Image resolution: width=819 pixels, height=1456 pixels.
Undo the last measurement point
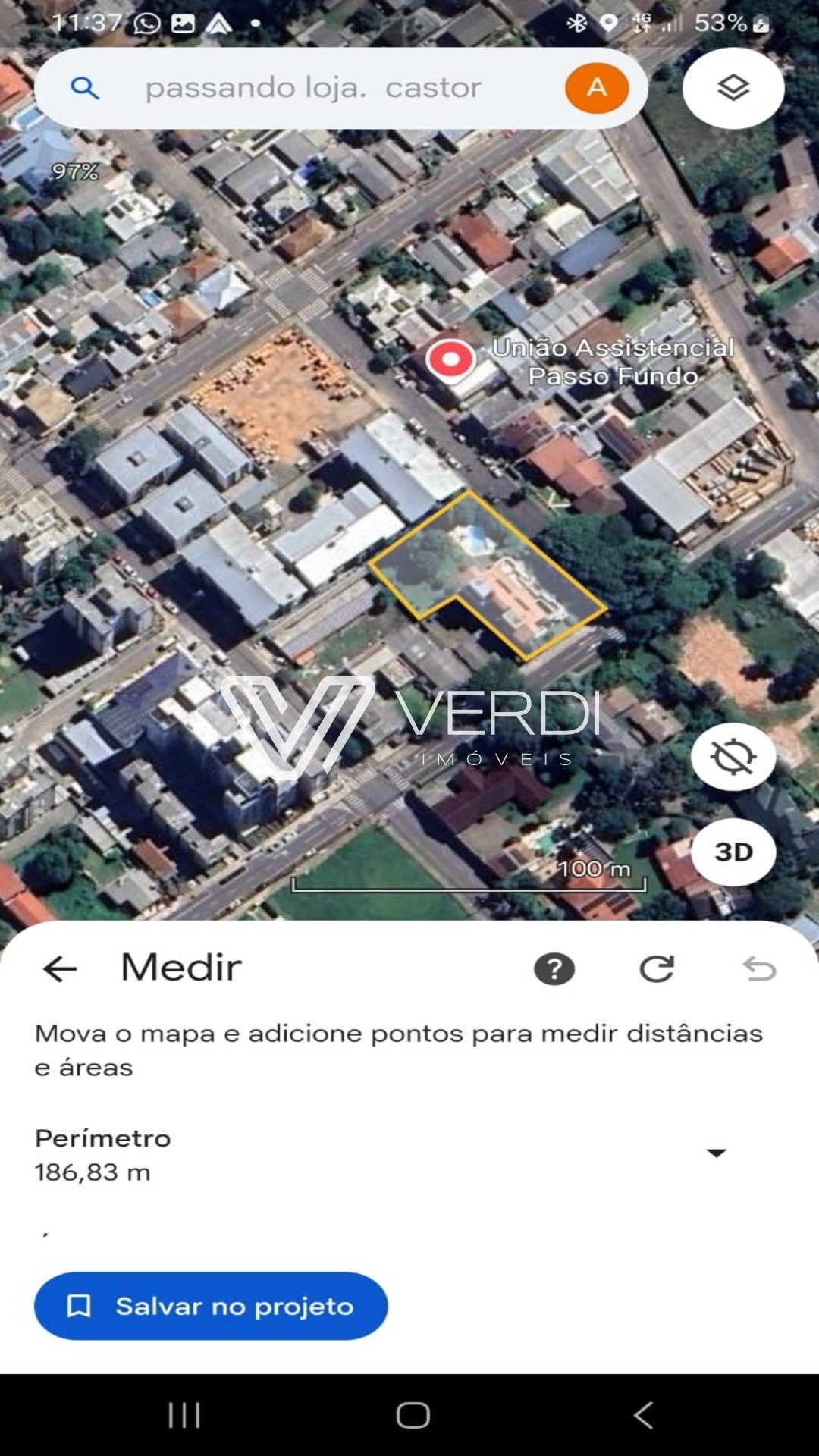click(x=759, y=968)
